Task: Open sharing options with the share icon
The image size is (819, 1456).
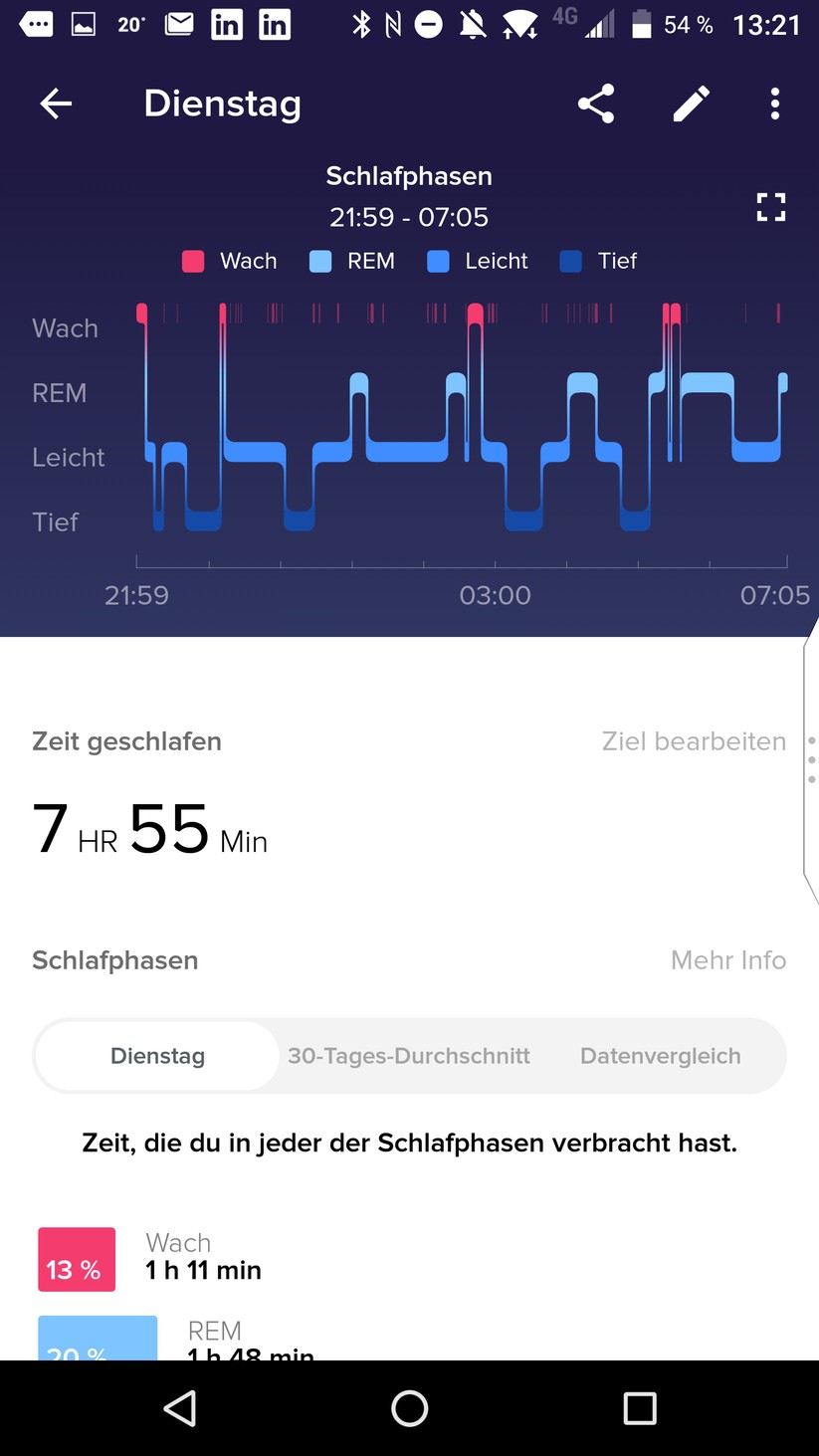Action: pyautogui.click(x=596, y=103)
